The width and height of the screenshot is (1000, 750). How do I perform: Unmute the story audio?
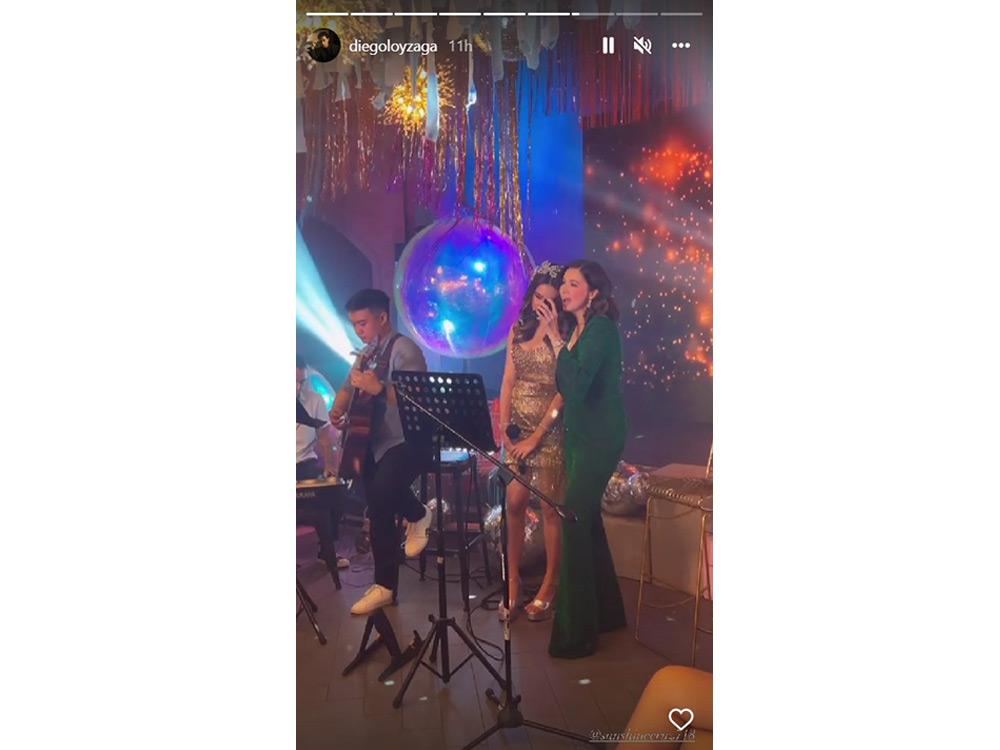[x=642, y=45]
